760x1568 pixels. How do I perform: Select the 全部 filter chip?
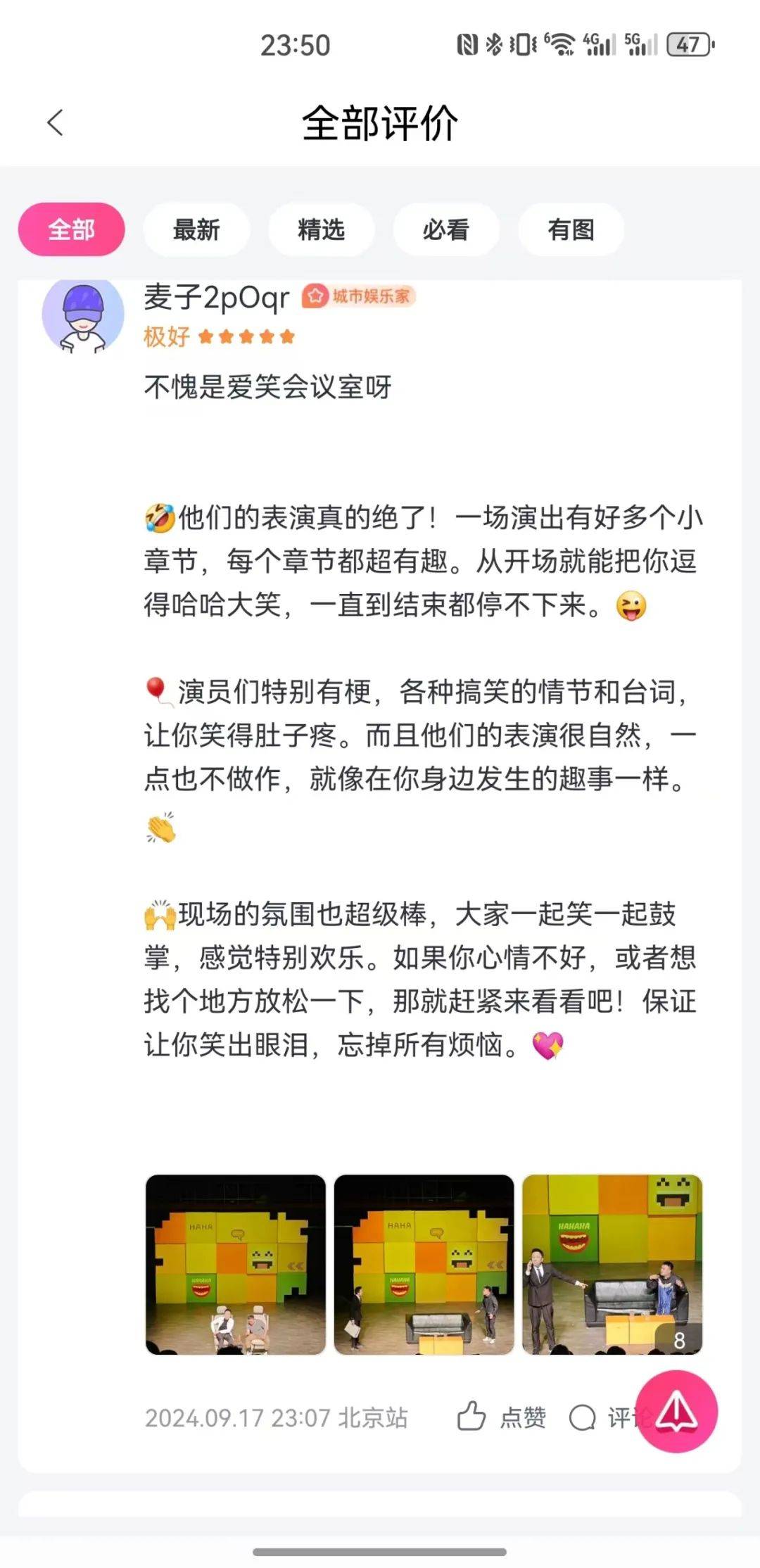click(71, 229)
